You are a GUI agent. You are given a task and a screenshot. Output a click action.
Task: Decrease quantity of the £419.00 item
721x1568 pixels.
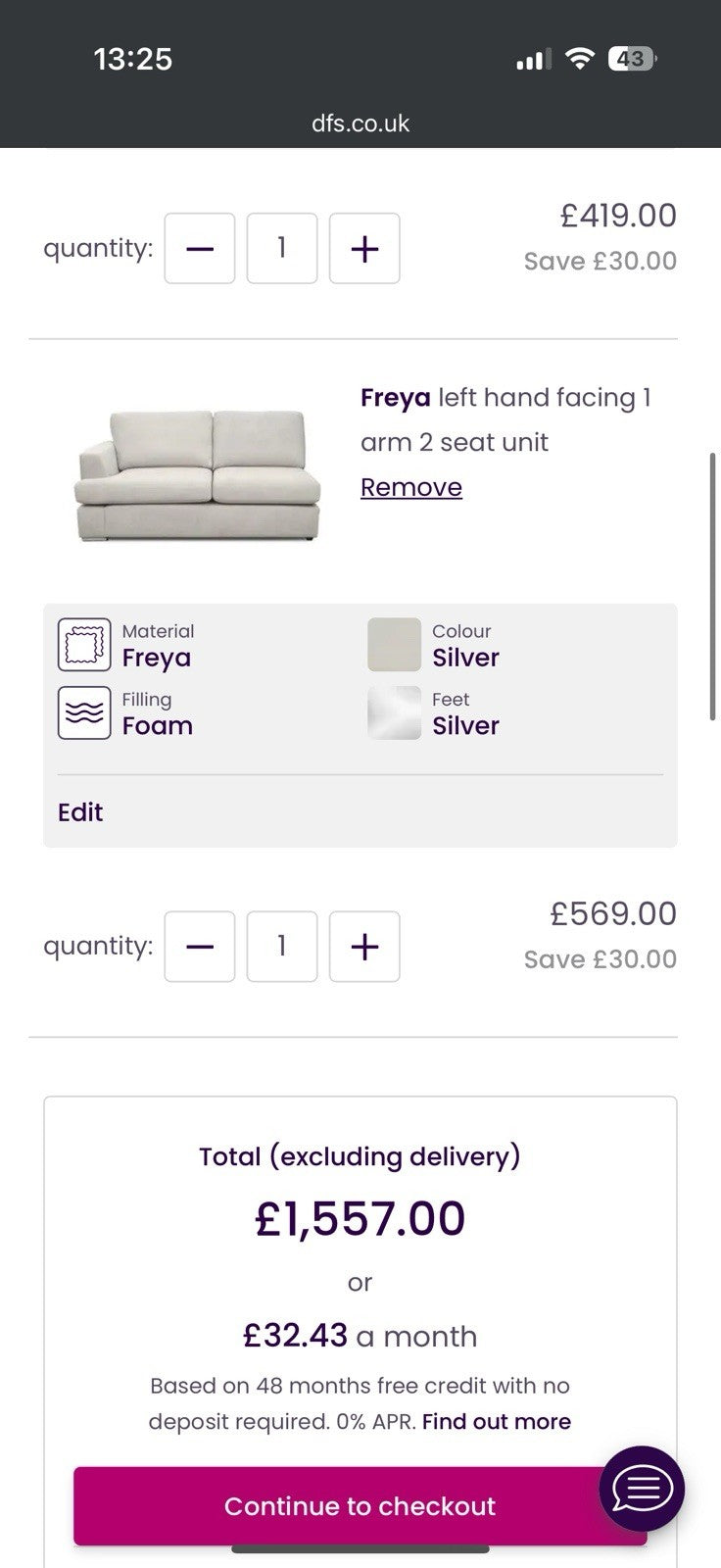(x=199, y=248)
